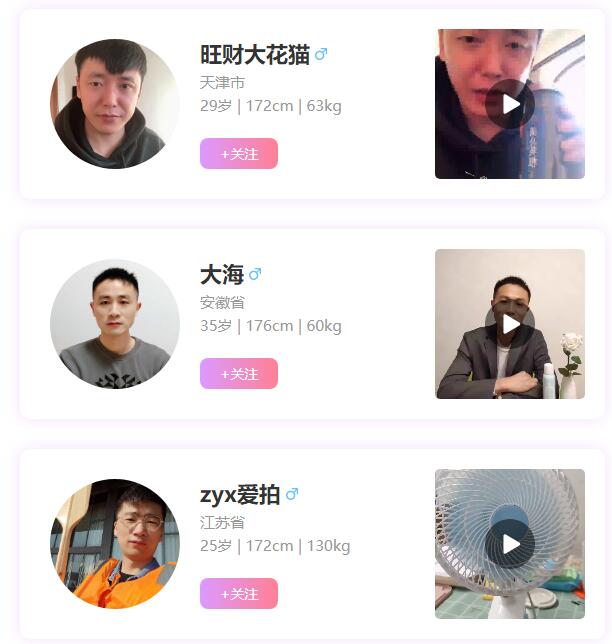Viewport: 612px width, 644px height.
Task: Play 大海's video
Action: point(510,324)
